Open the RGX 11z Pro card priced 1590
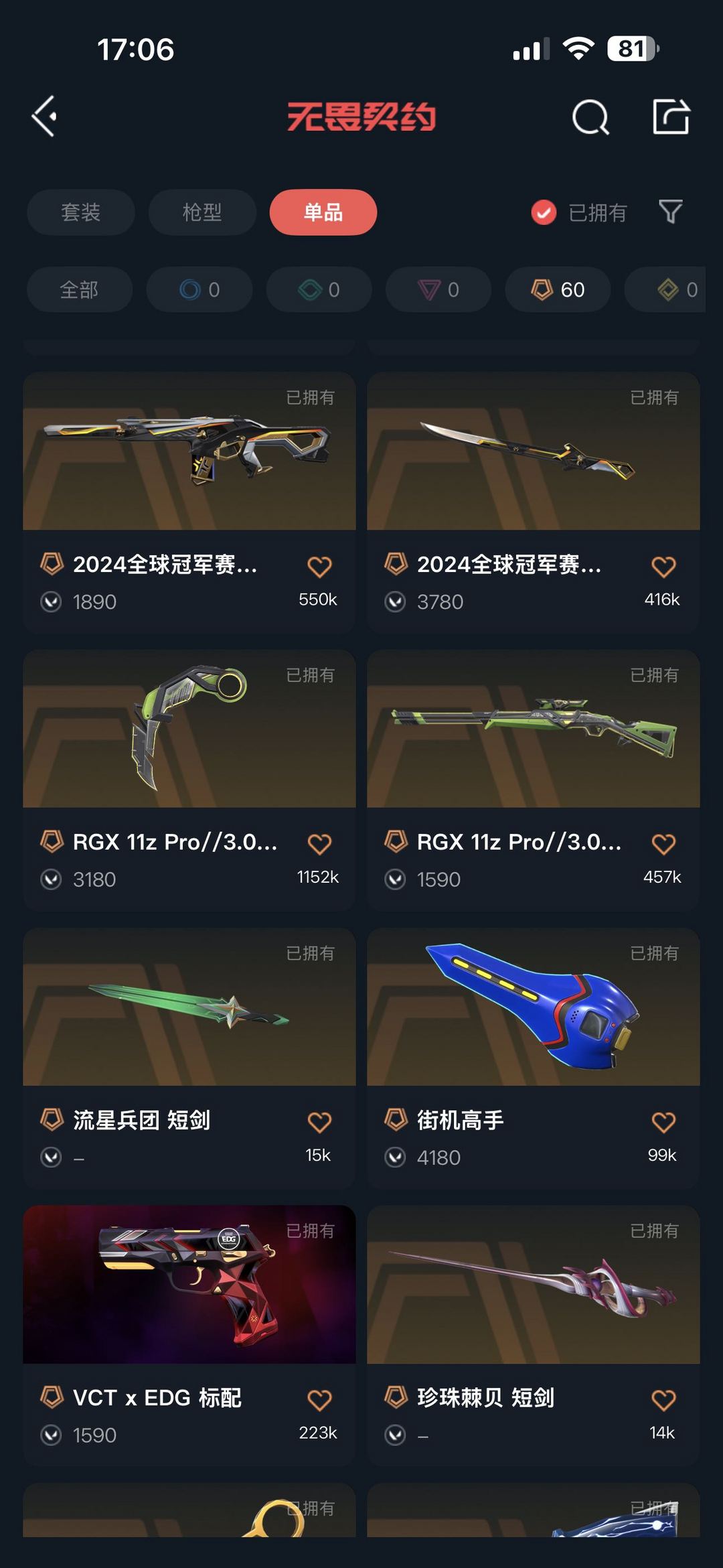 [534, 780]
